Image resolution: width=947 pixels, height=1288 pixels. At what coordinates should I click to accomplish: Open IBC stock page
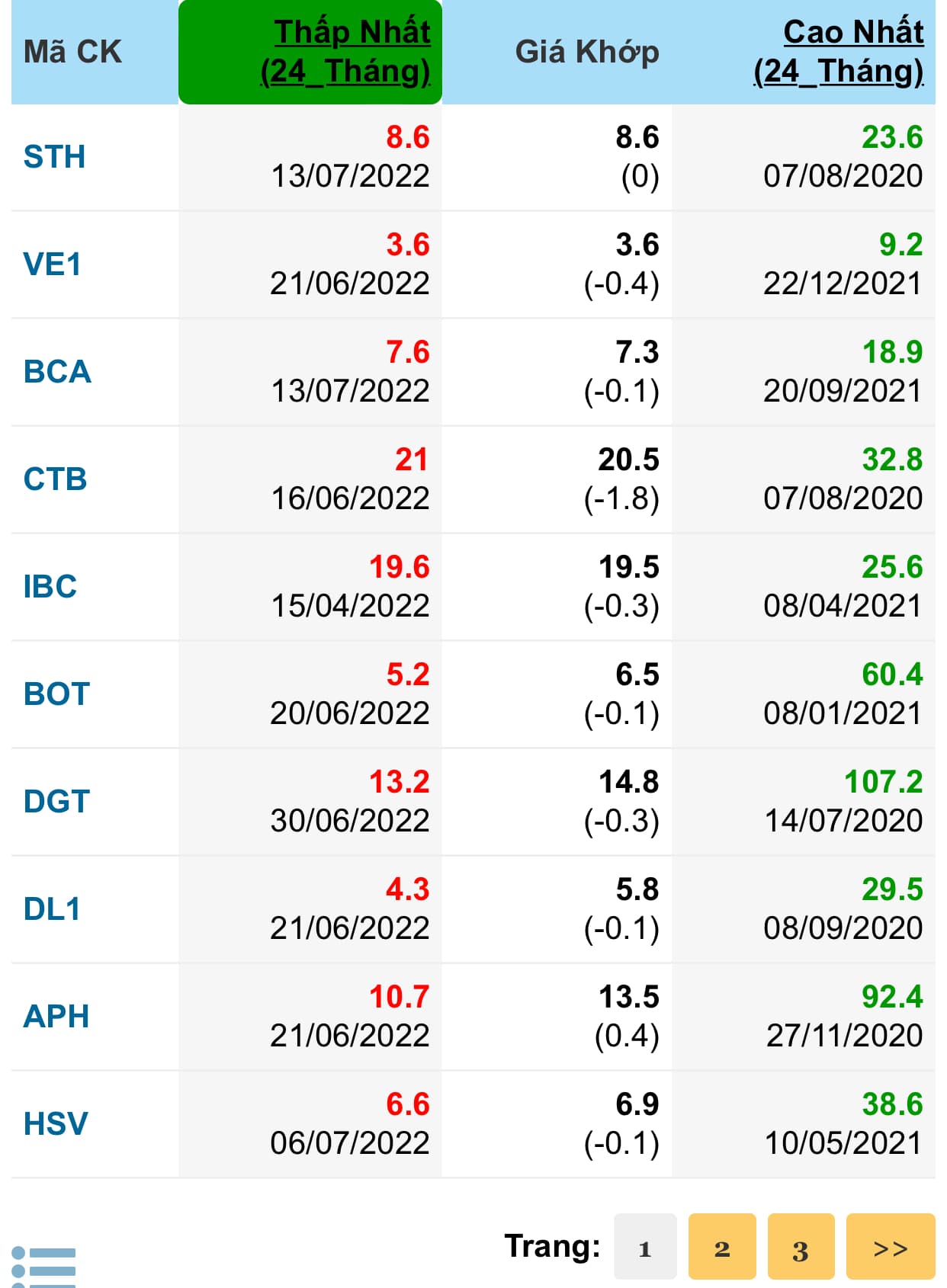(50, 587)
